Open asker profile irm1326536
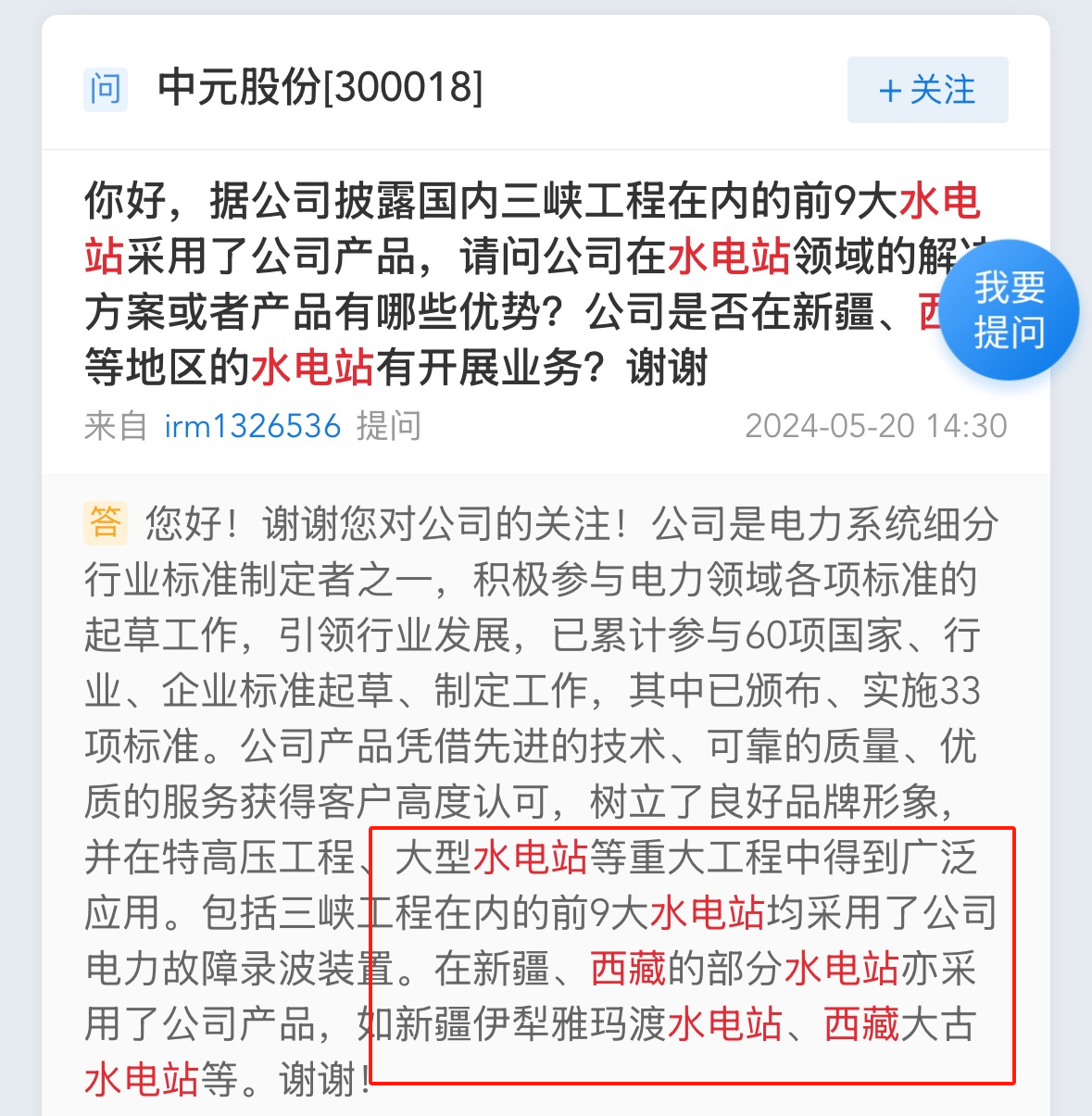1092x1116 pixels. 253,426
